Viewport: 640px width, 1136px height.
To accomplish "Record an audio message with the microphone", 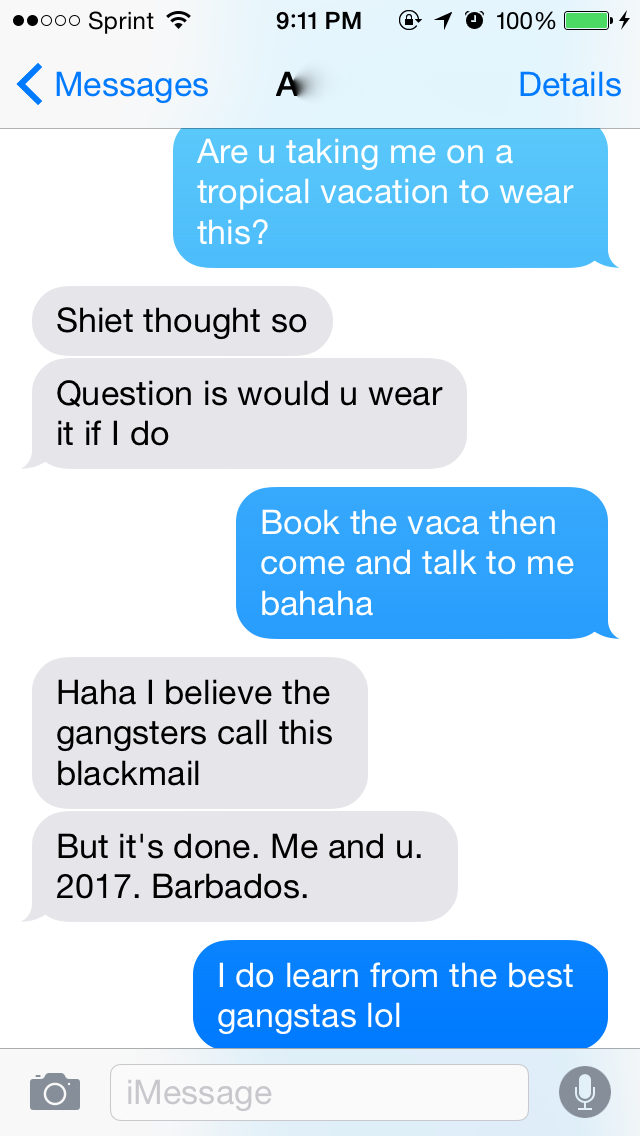I will point(585,1092).
